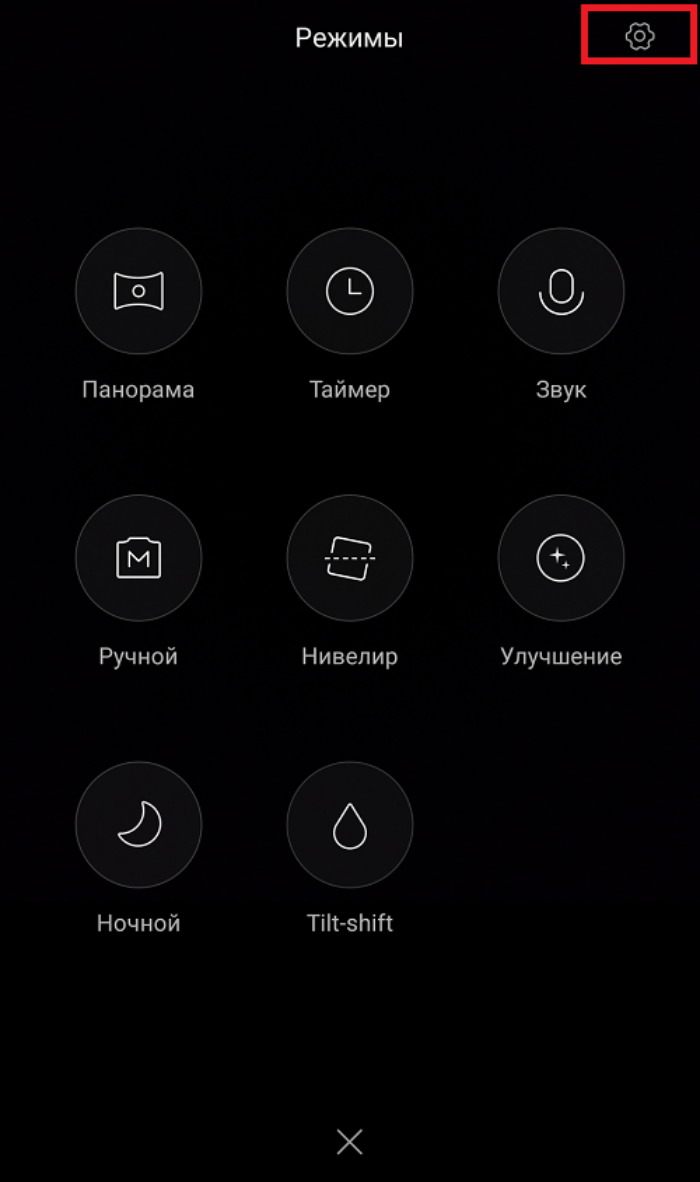This screenshot has height=1182, width=700.
Task: Choose the Звук shooting mode
Action: pyautogui.click(x=561, y=291)
